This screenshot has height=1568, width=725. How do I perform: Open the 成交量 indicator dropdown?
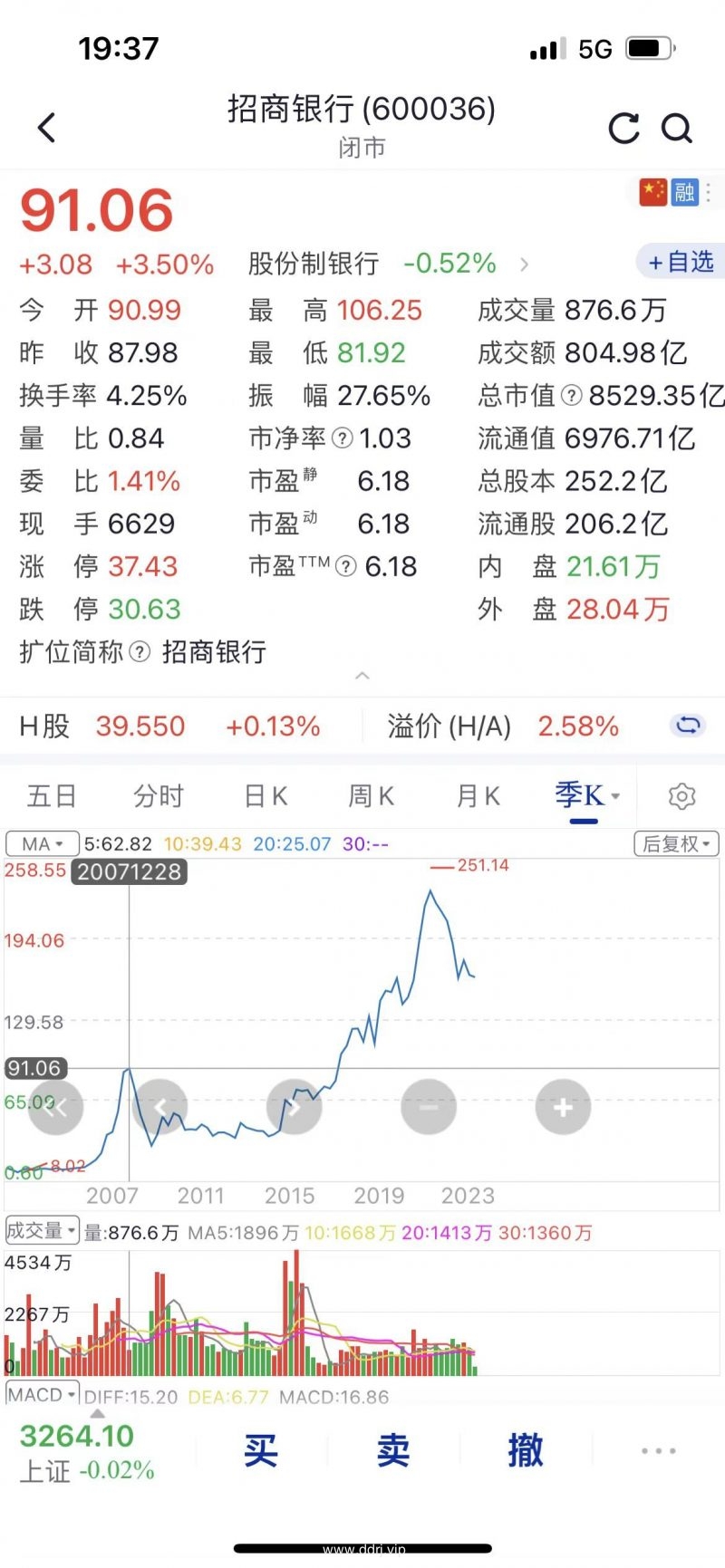coord(42,1230)
